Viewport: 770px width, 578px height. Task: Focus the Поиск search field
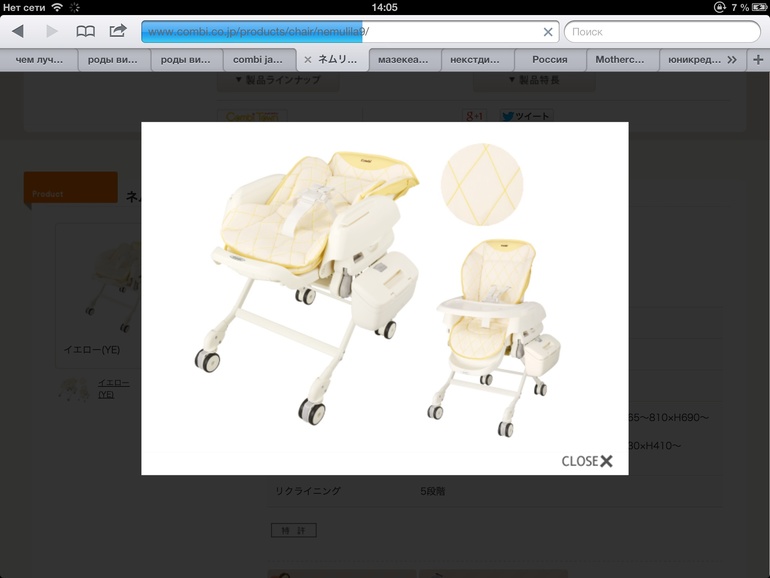pyautogui.click(x=660, y=32)
